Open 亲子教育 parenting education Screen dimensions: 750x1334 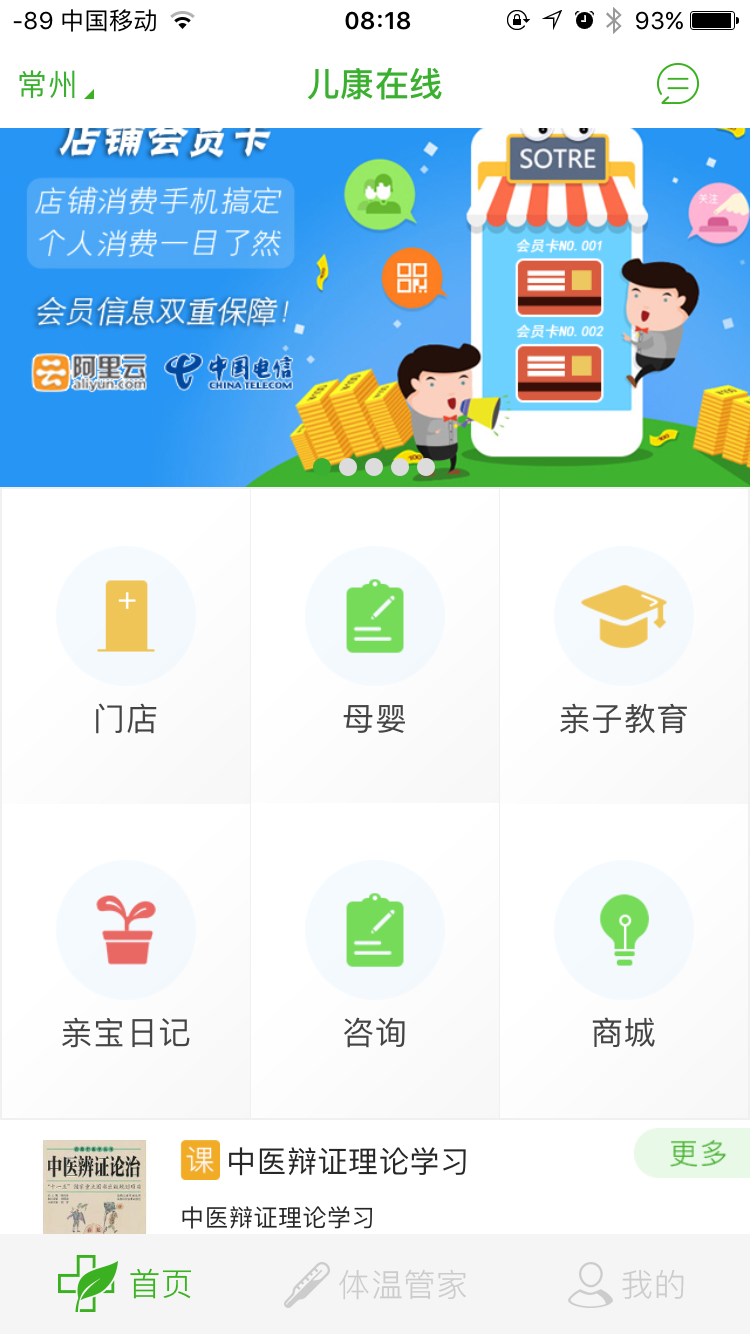624,646
